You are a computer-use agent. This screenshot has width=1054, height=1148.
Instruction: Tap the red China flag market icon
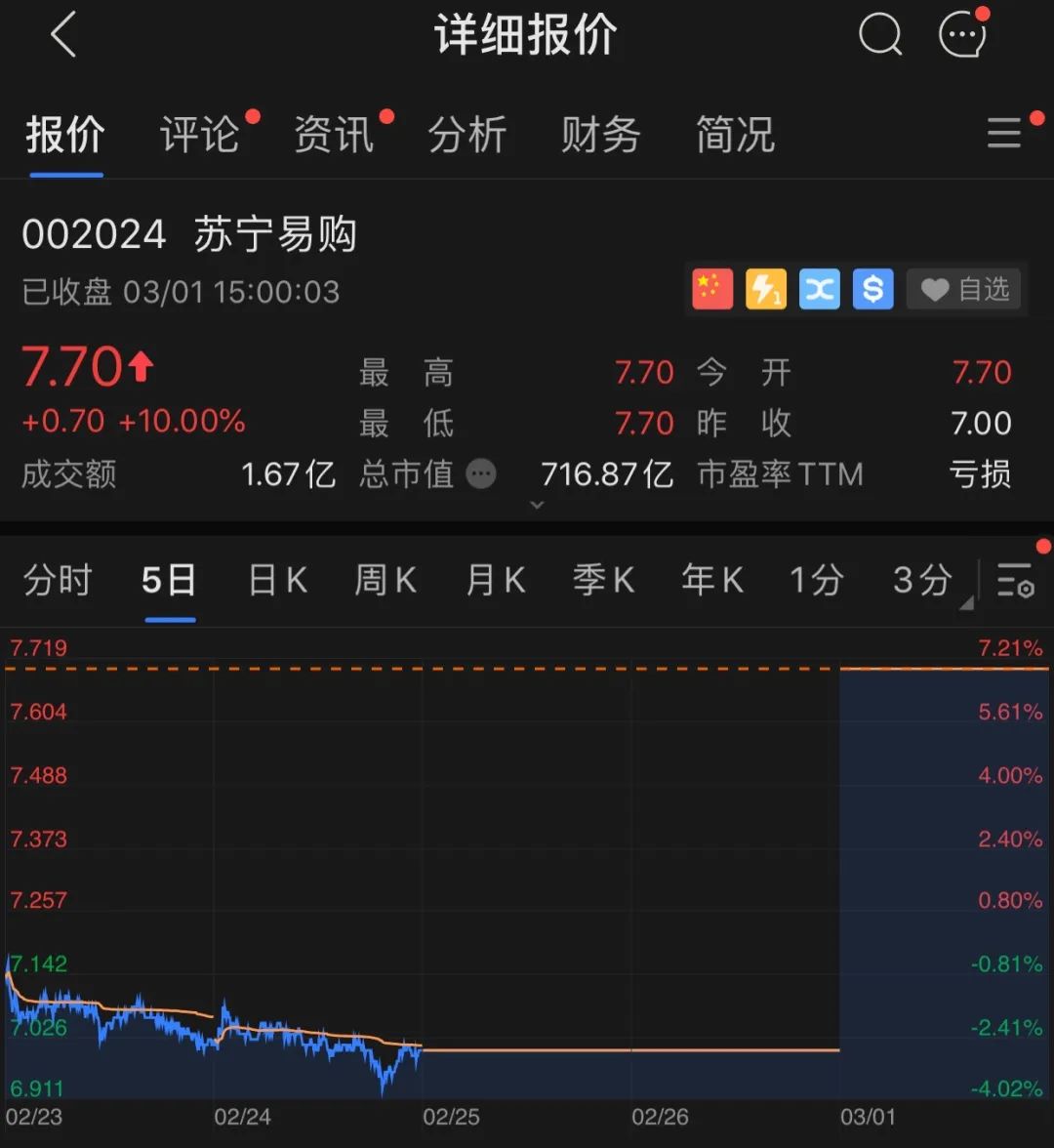(712, 289)
